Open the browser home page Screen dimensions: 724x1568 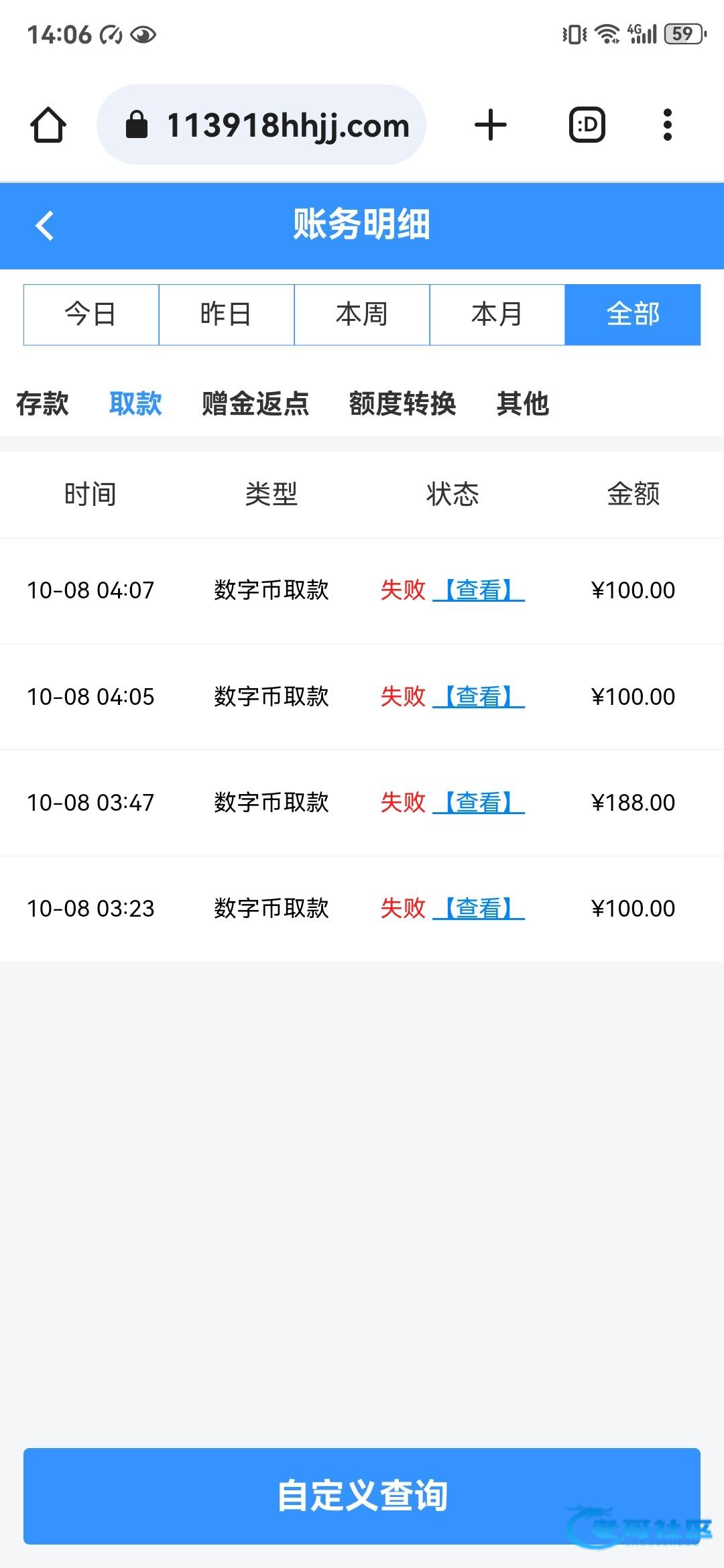point(48,125)
